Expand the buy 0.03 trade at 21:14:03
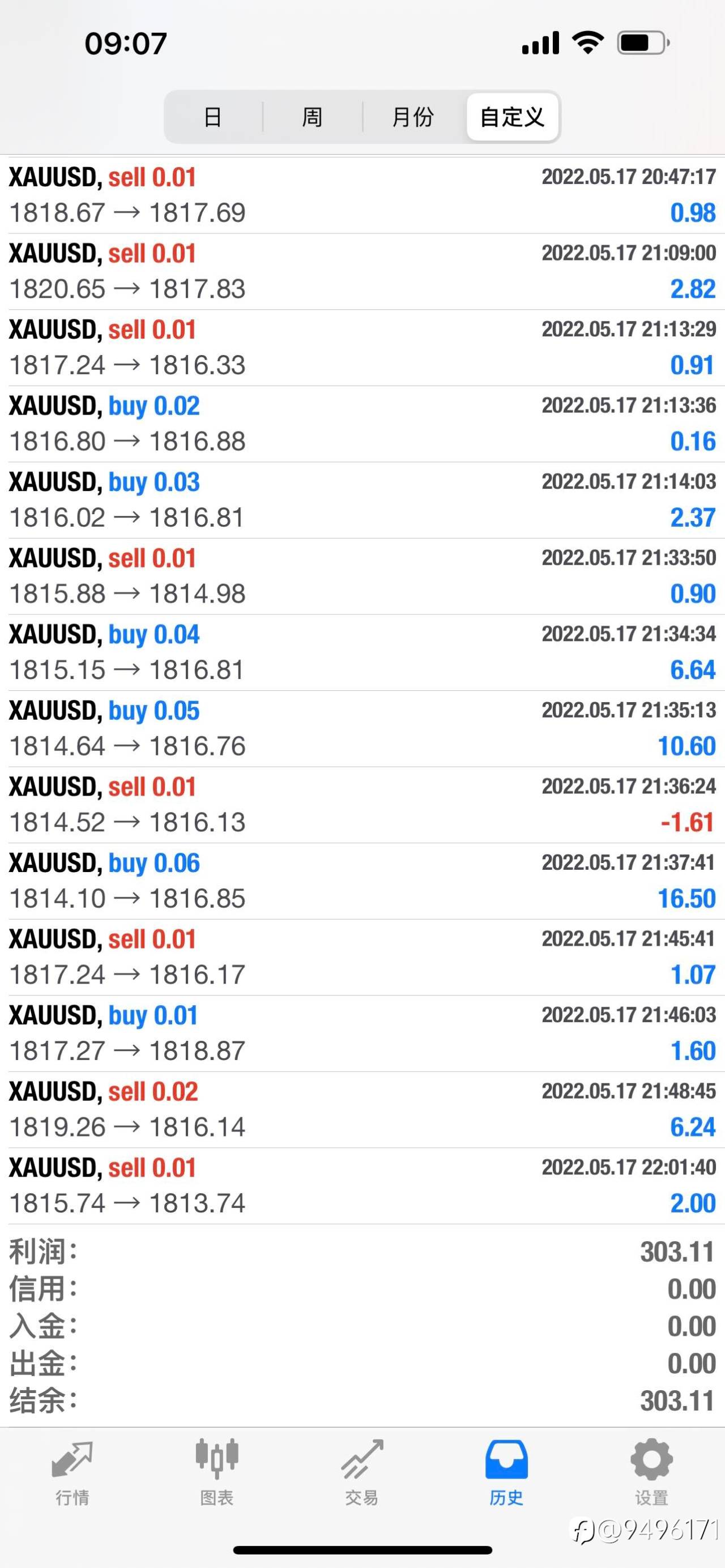This screenshot has width=725, height=1568. pos(362,500)
